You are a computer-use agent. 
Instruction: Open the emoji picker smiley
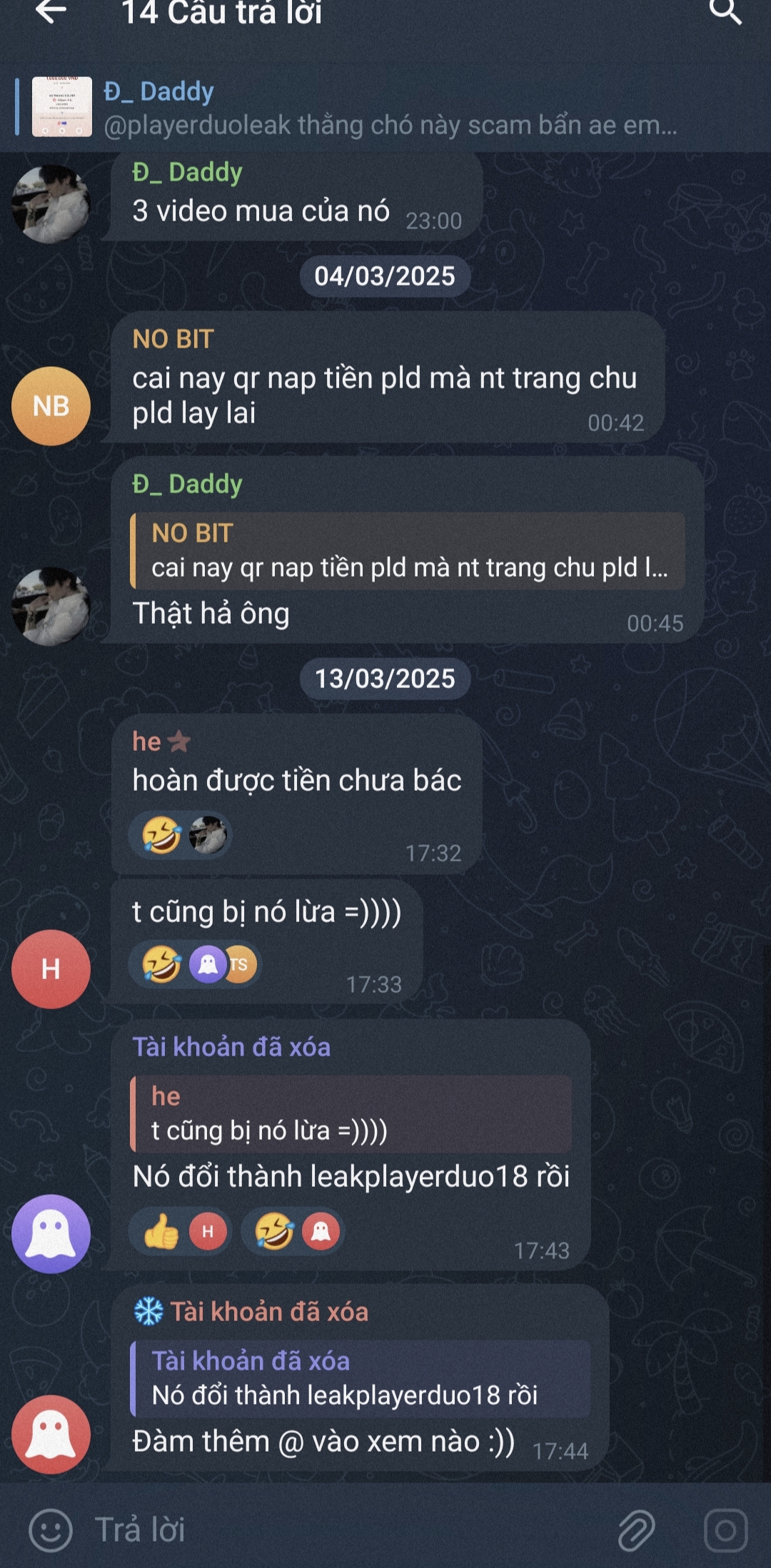[x=50, y=1529]
